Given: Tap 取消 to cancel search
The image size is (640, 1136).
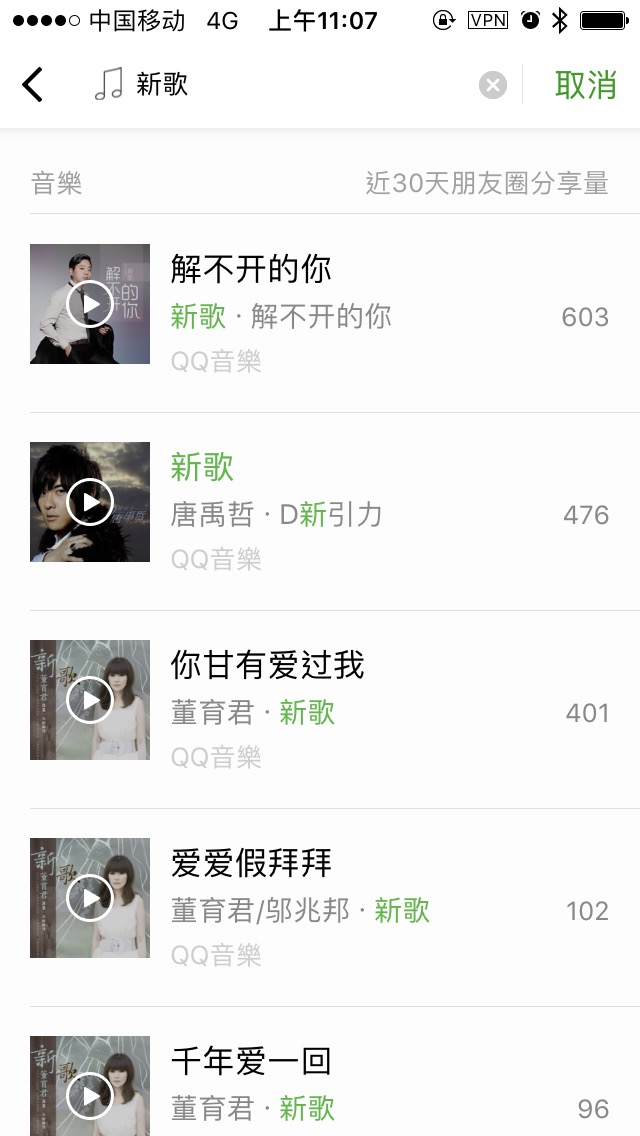Looking at the screenshot, I should (x=585, y=86).
